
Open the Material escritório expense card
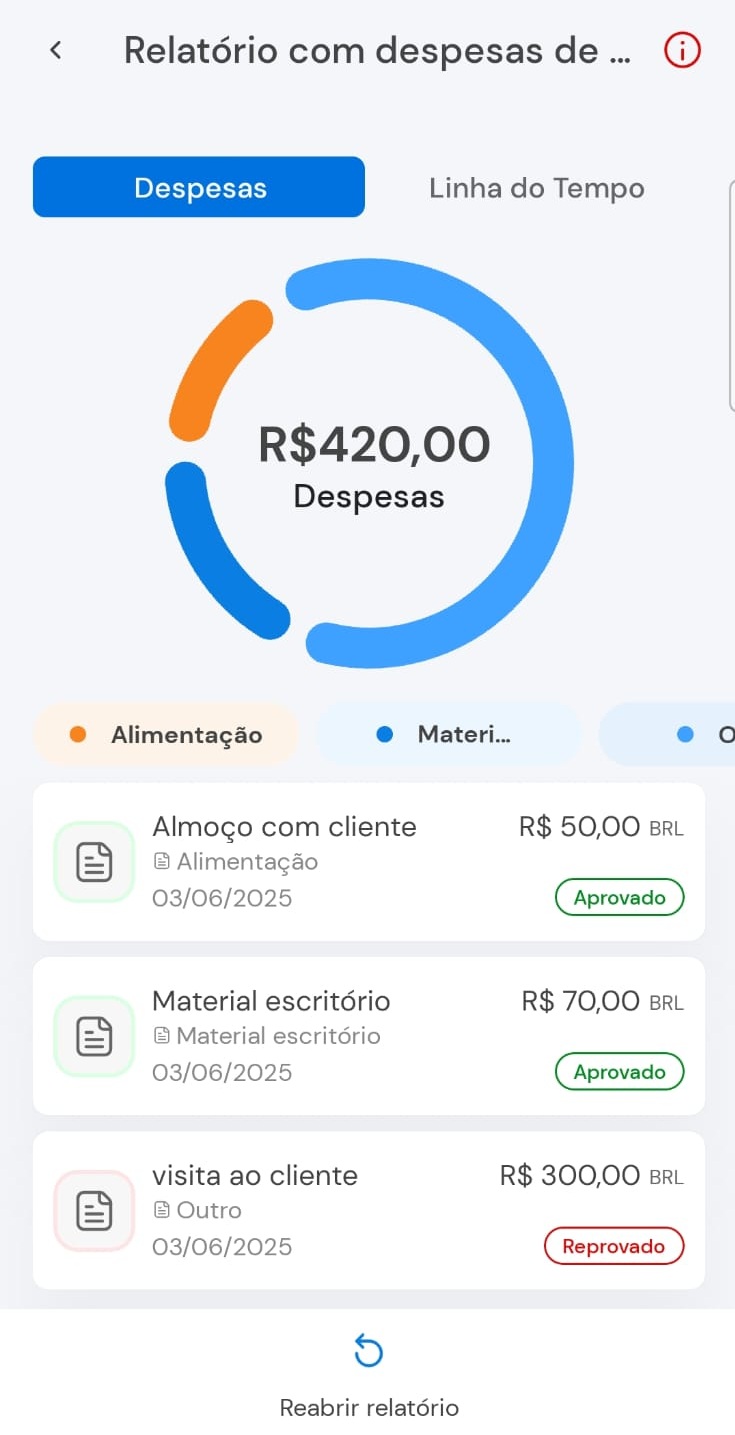[369, 1036]
